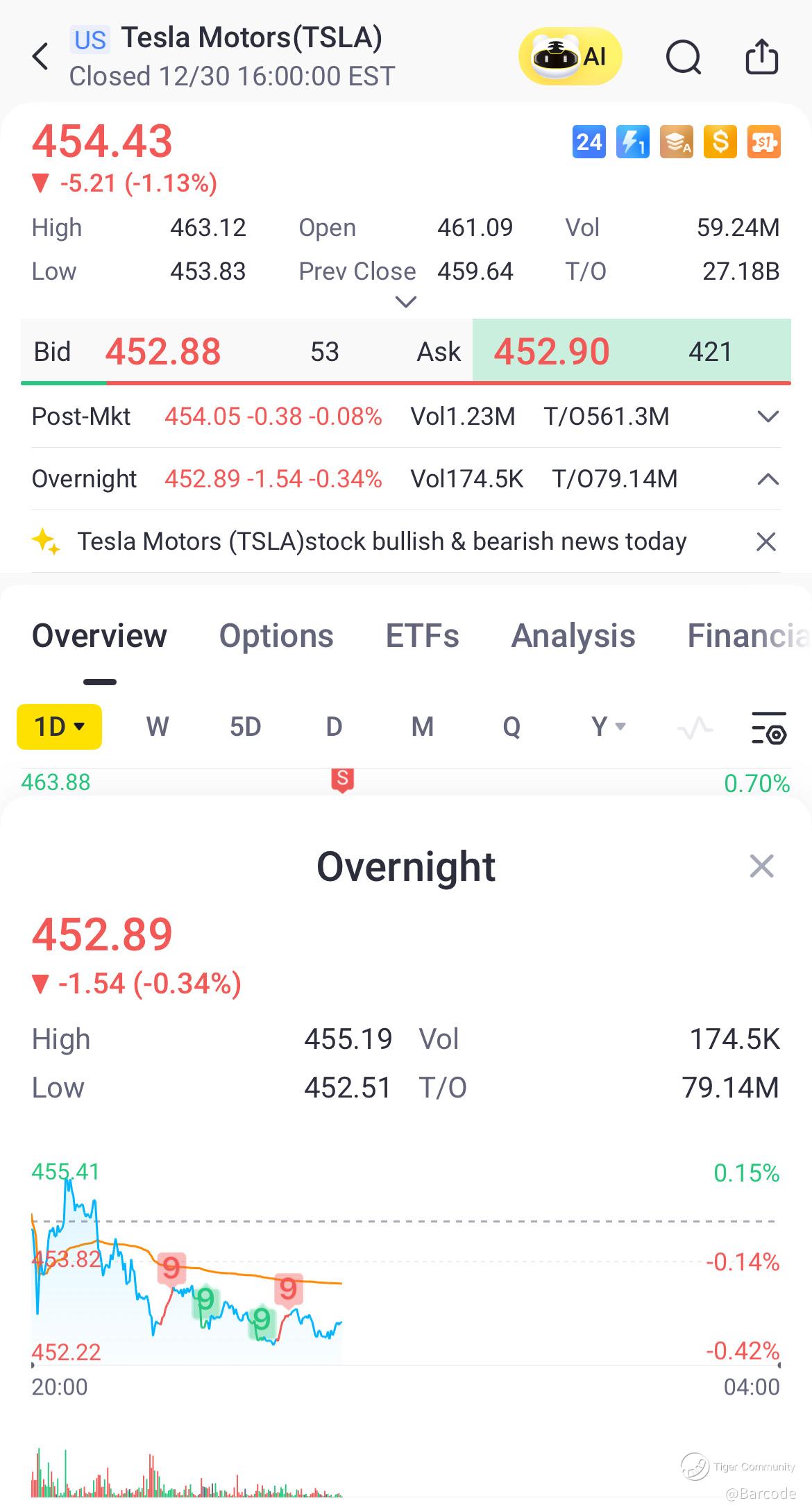This screenshot has width=812, height=1512.
Task: Close the Overnight panel
Action: click(761, 866)
